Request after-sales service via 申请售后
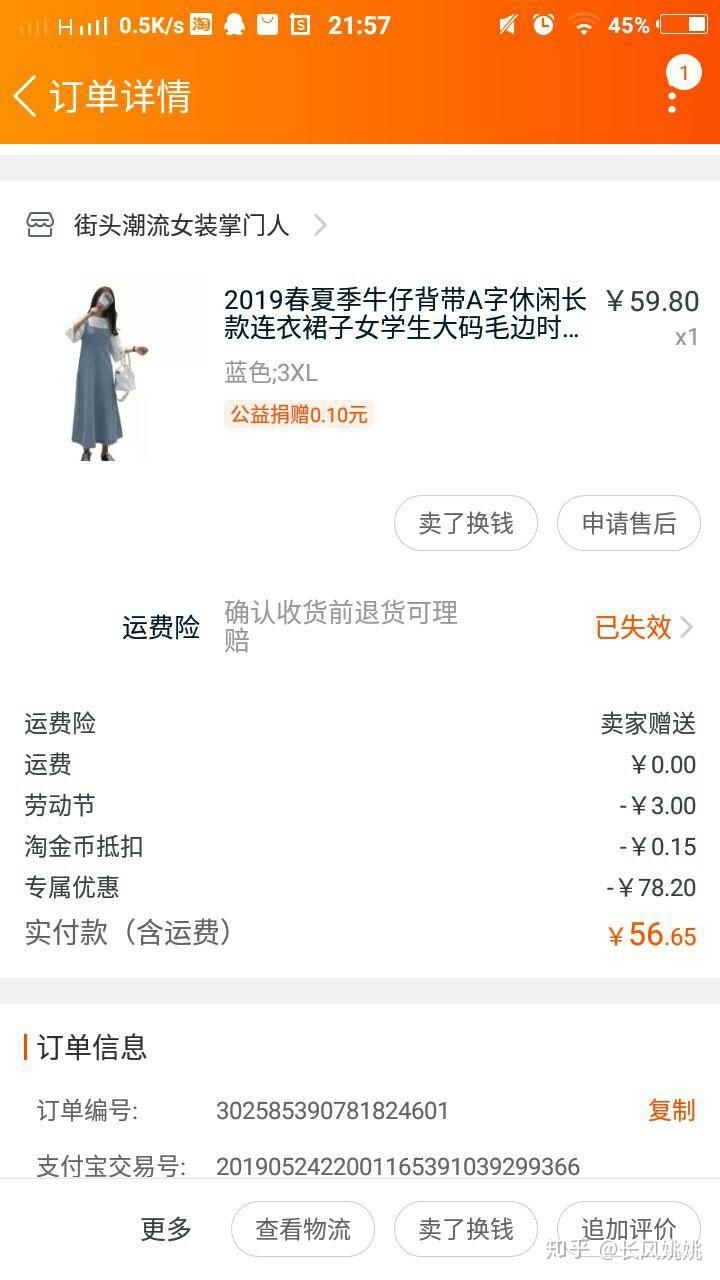 [628, 523]
